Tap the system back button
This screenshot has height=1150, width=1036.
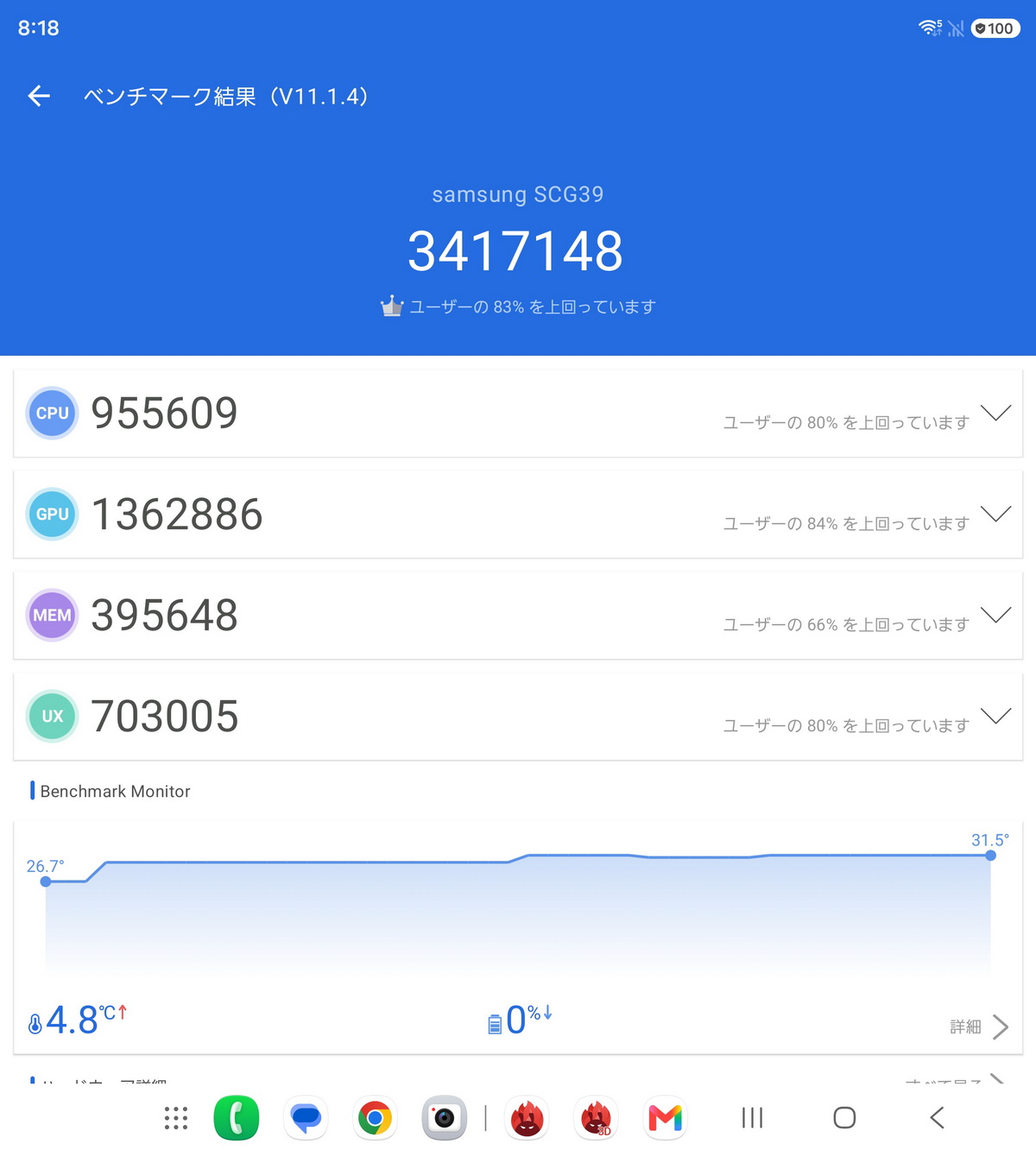[937, 1118]
